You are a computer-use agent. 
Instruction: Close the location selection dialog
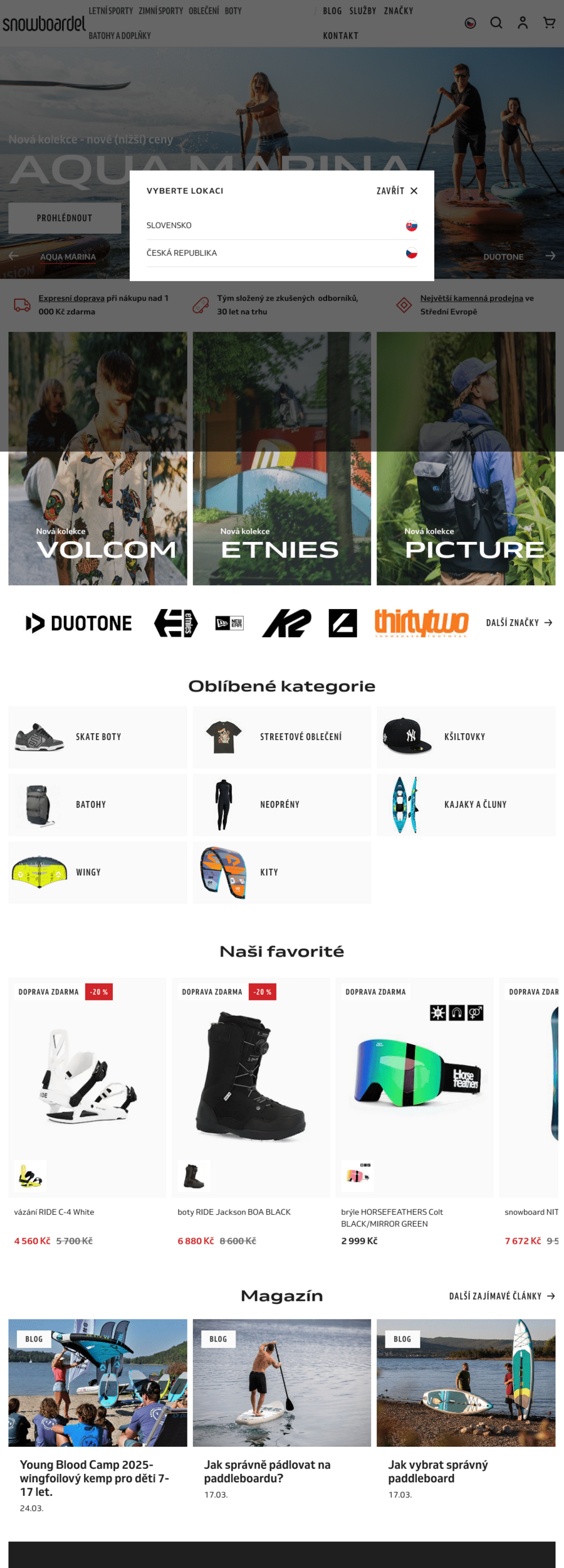tap(397, 191)
